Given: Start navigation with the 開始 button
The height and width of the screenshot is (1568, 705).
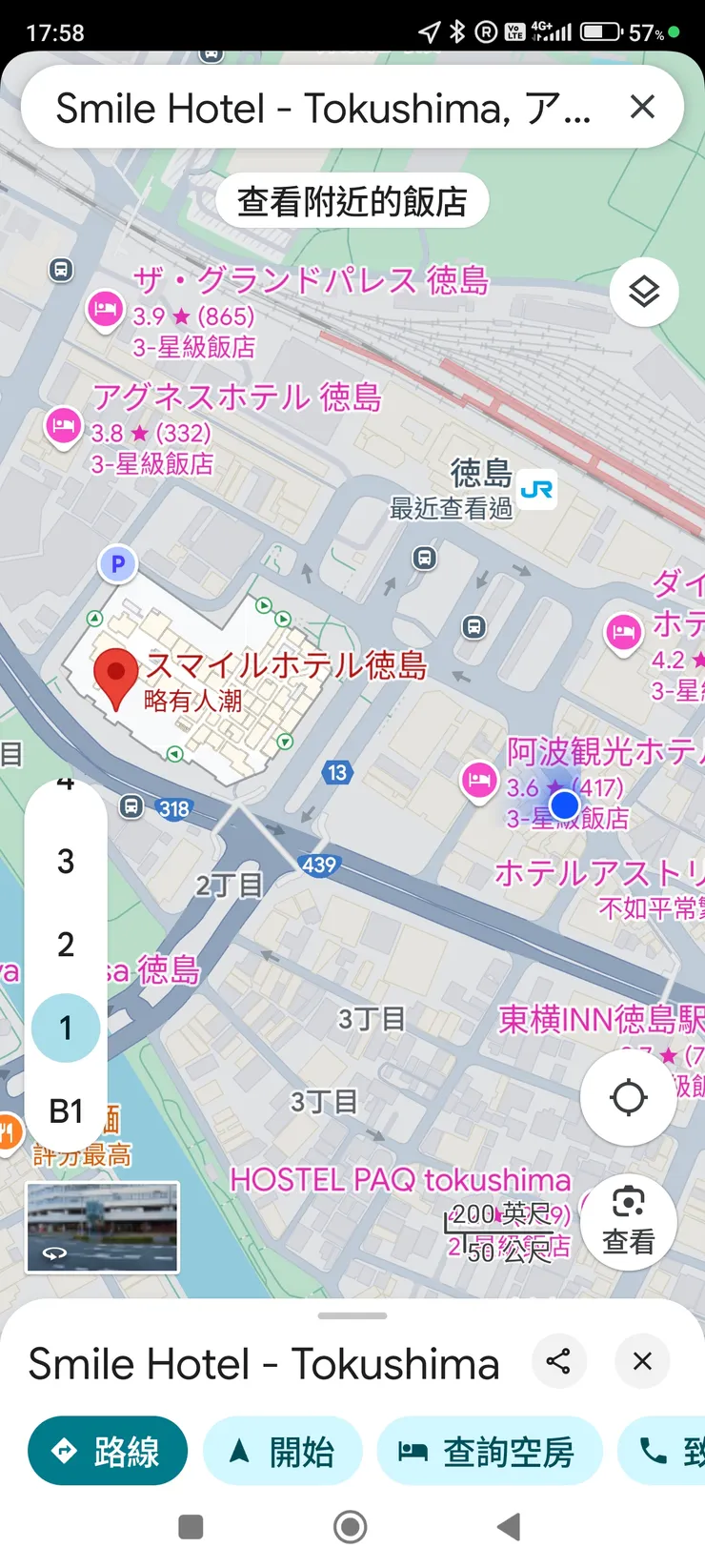Looking at the screenshot, I should tap(282, 1450).
